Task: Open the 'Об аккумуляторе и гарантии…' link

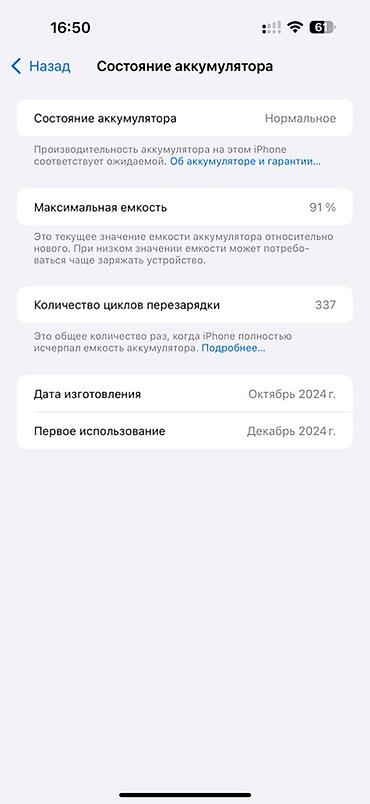Action: point(245,162)
